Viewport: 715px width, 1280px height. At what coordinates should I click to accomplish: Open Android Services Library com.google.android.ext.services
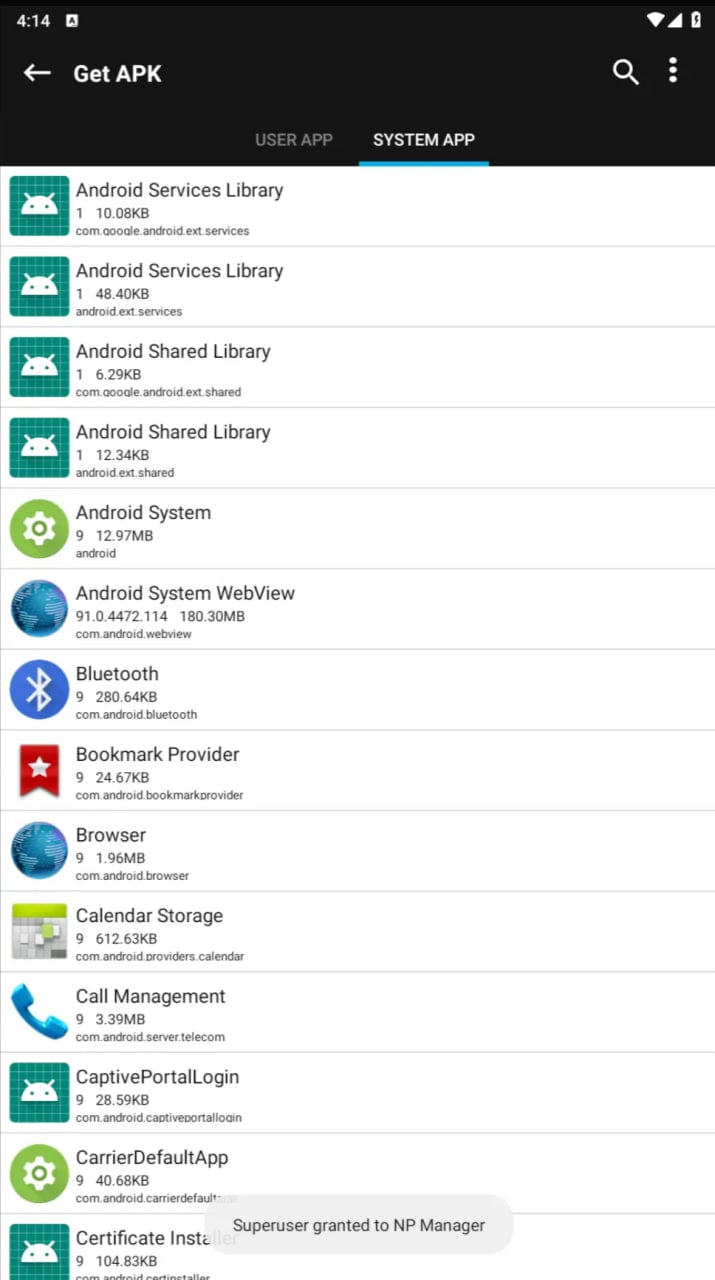(x=357, y=207)
